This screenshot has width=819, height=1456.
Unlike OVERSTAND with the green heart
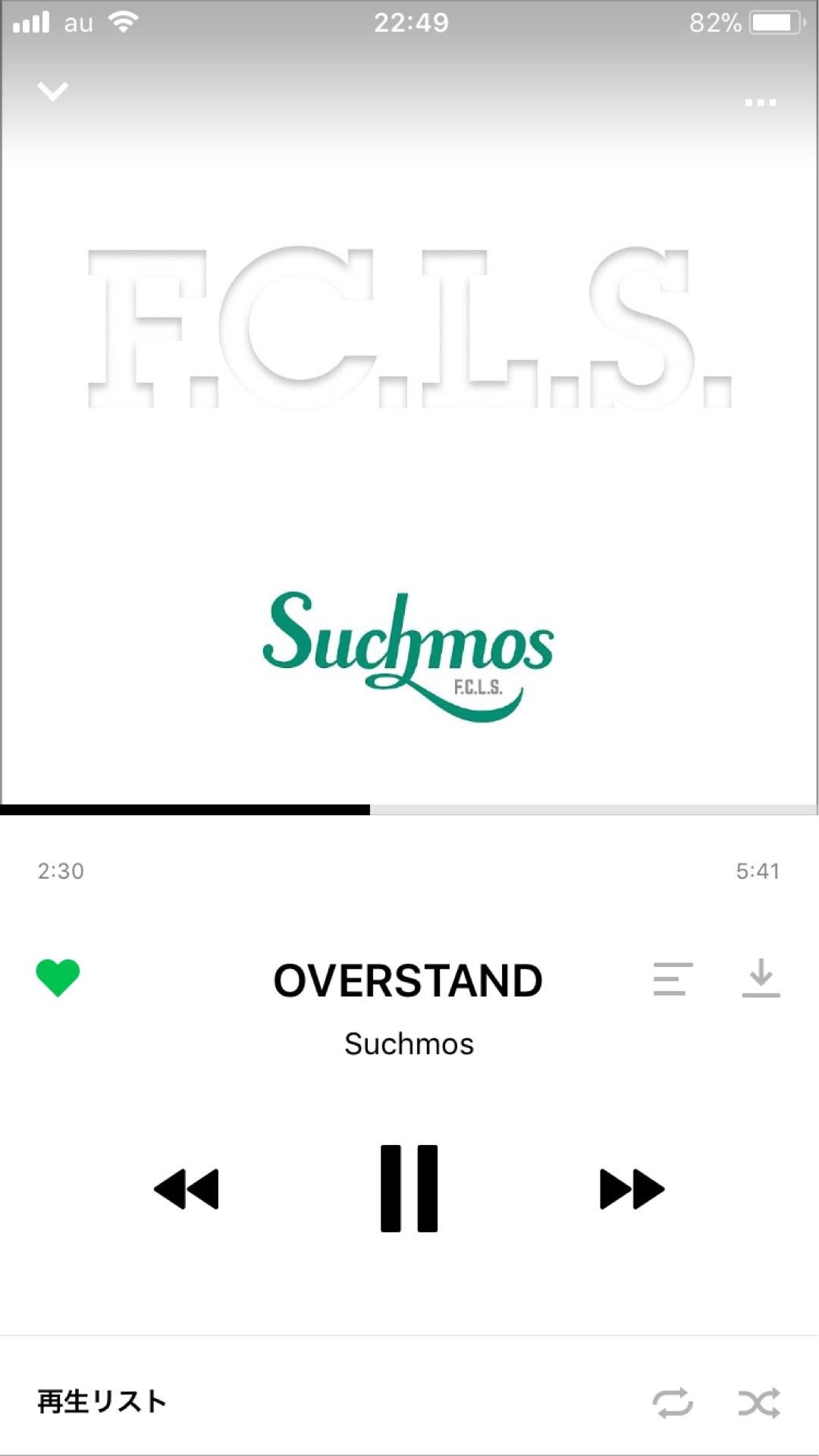coord(58,977)
